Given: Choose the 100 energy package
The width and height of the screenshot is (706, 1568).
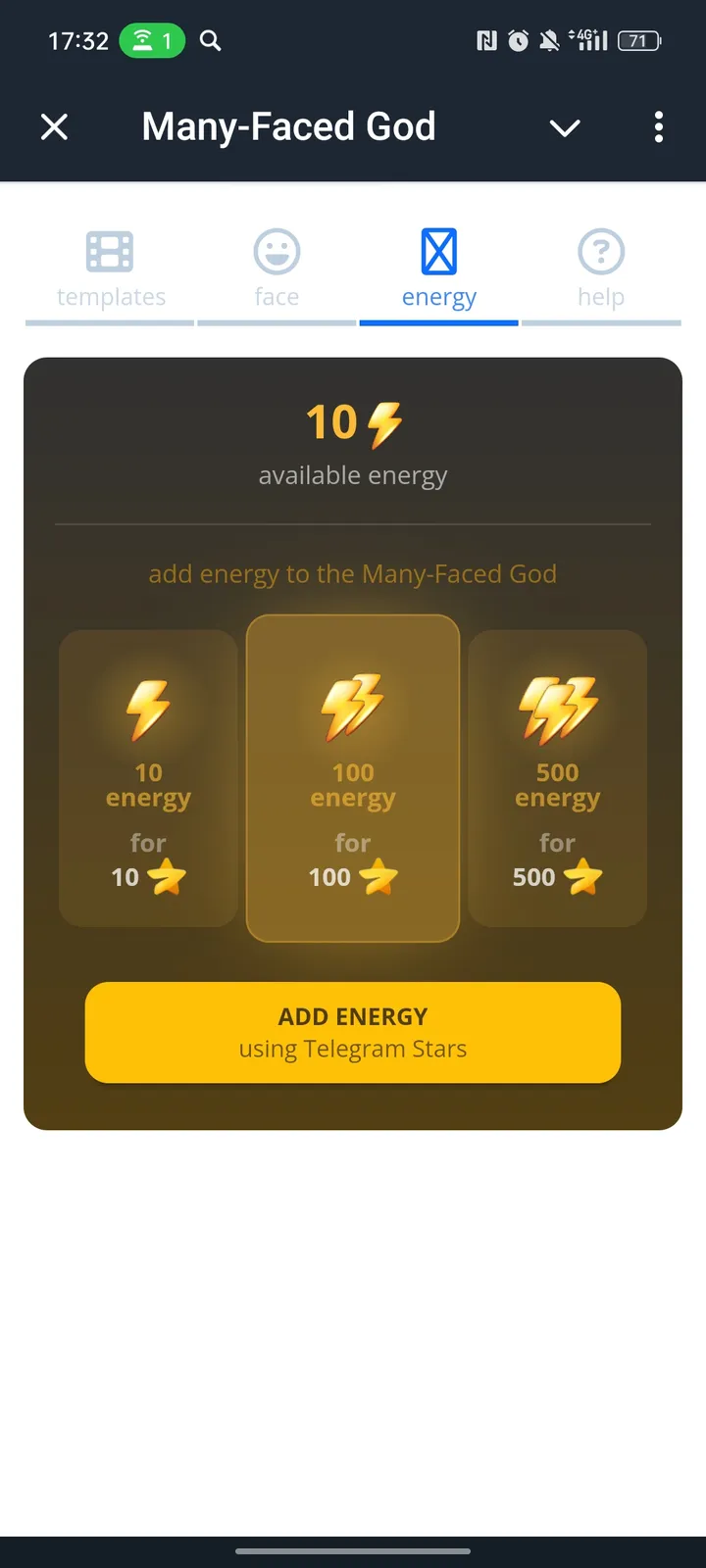Looking at the screenshot, I should pos(353,779).
